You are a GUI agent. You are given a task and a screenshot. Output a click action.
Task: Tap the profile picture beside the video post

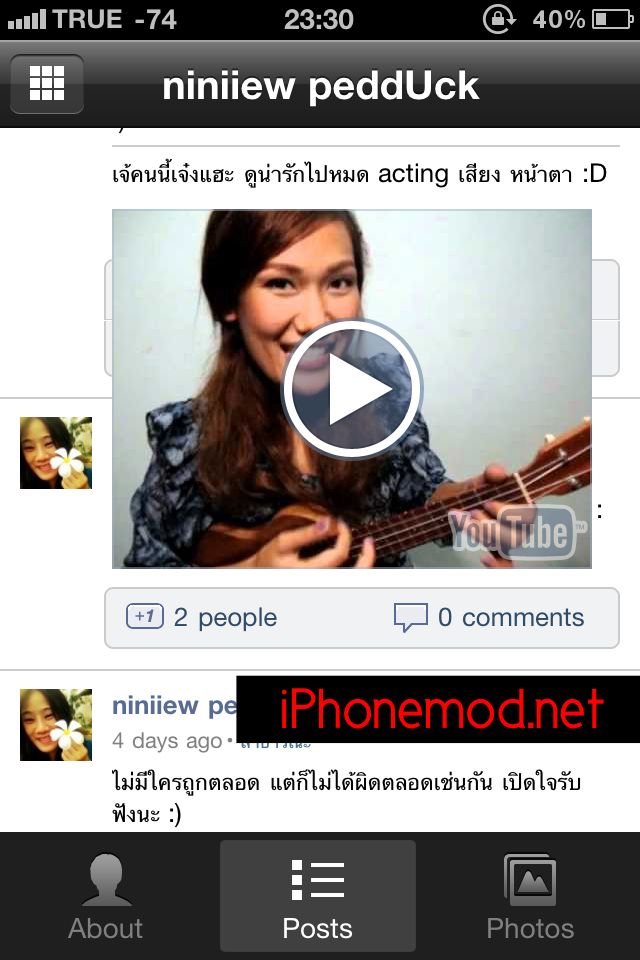[x=56, y=453]
